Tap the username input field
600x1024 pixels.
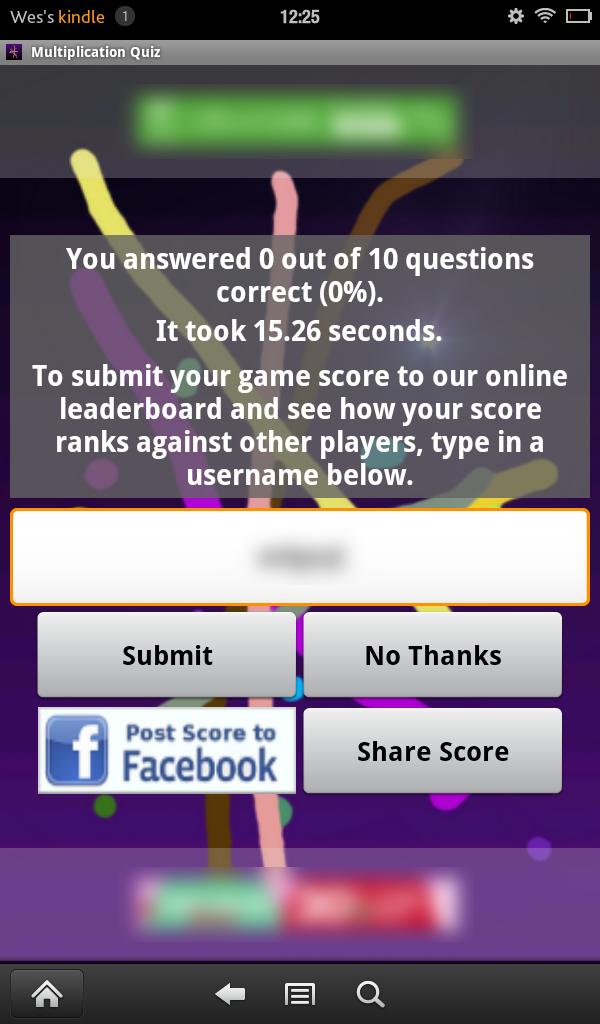point(300,557)
